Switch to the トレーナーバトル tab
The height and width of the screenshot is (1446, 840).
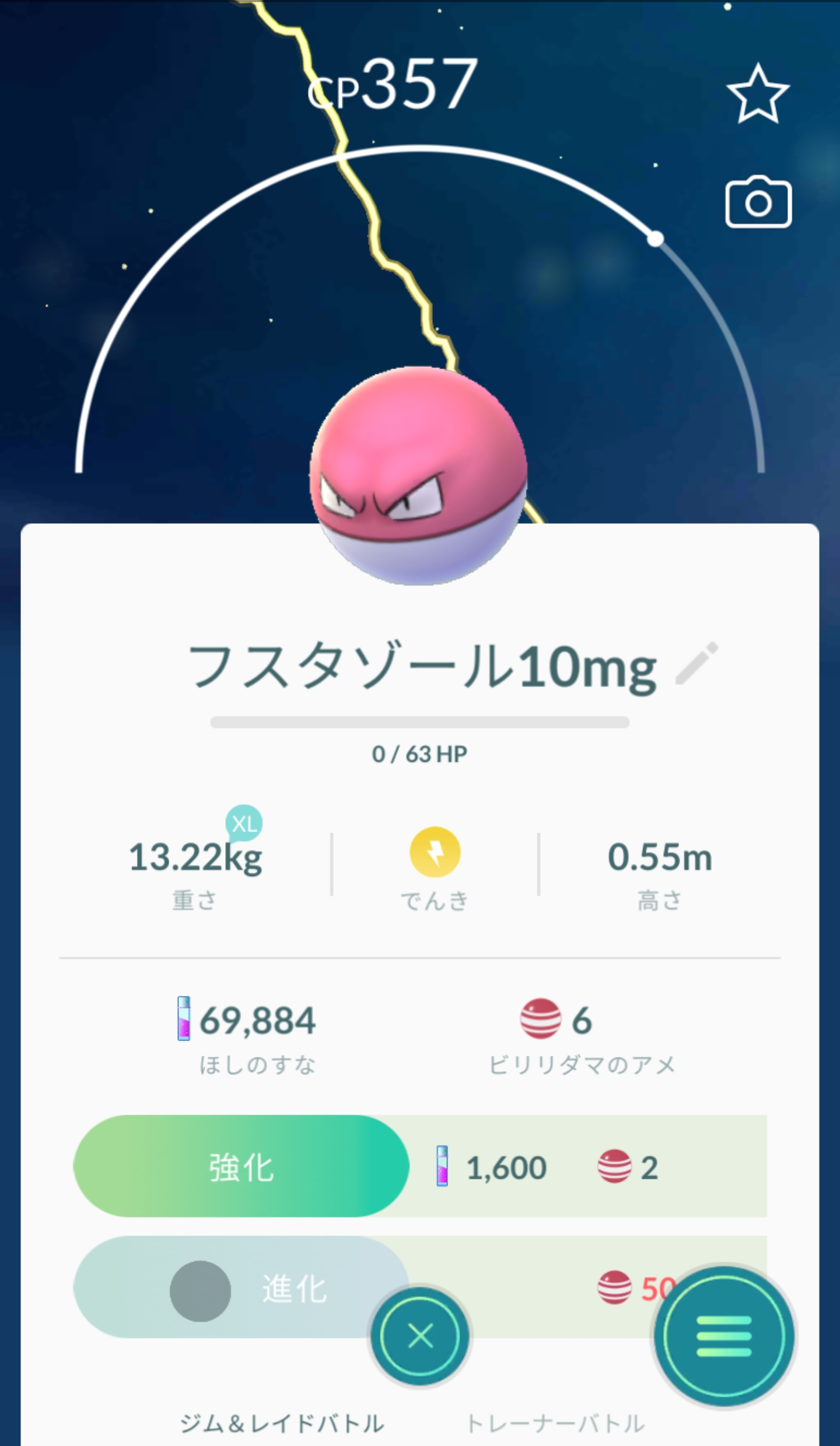coord(555,1423)
